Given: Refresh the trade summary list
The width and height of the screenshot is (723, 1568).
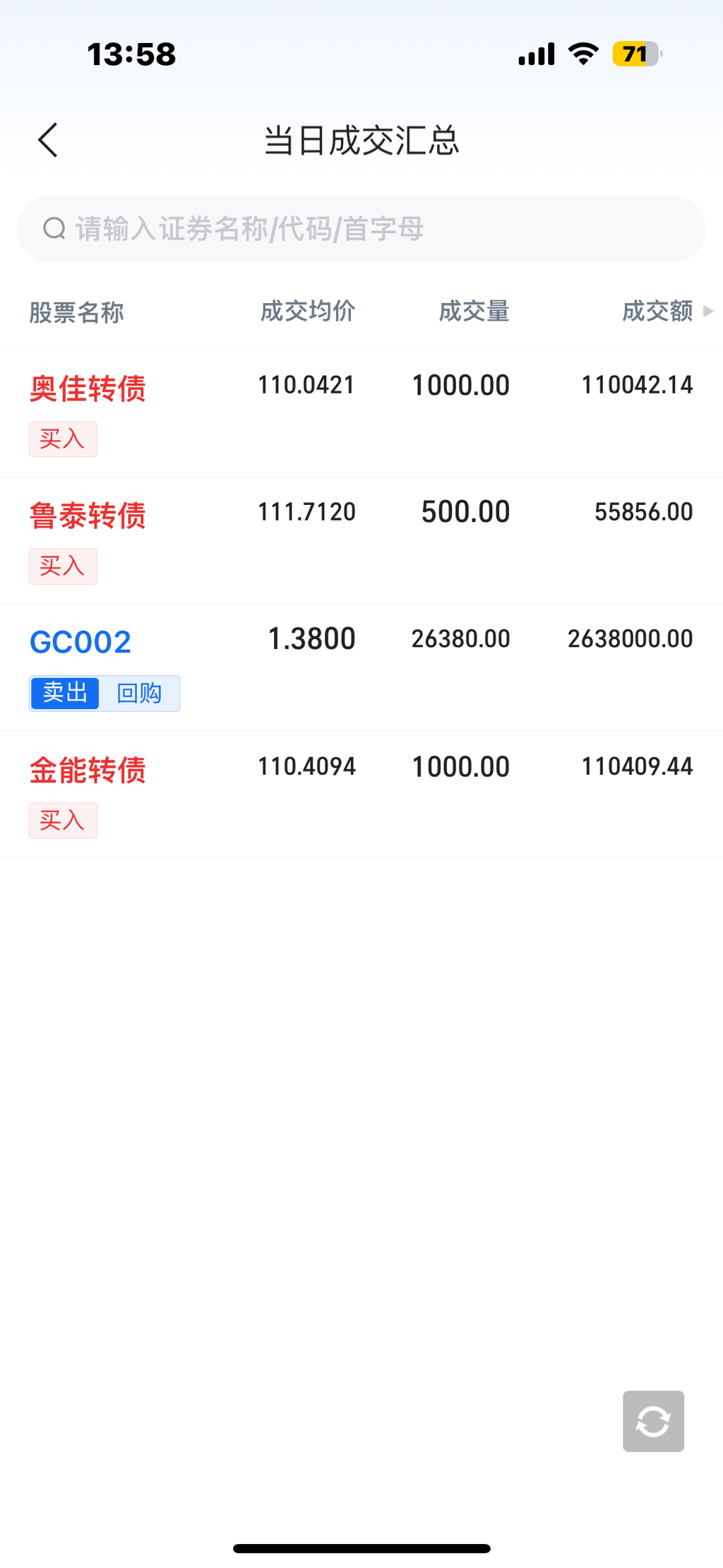Looking at the screenshot, I should pyautogui.click(x=653, y=1420).
